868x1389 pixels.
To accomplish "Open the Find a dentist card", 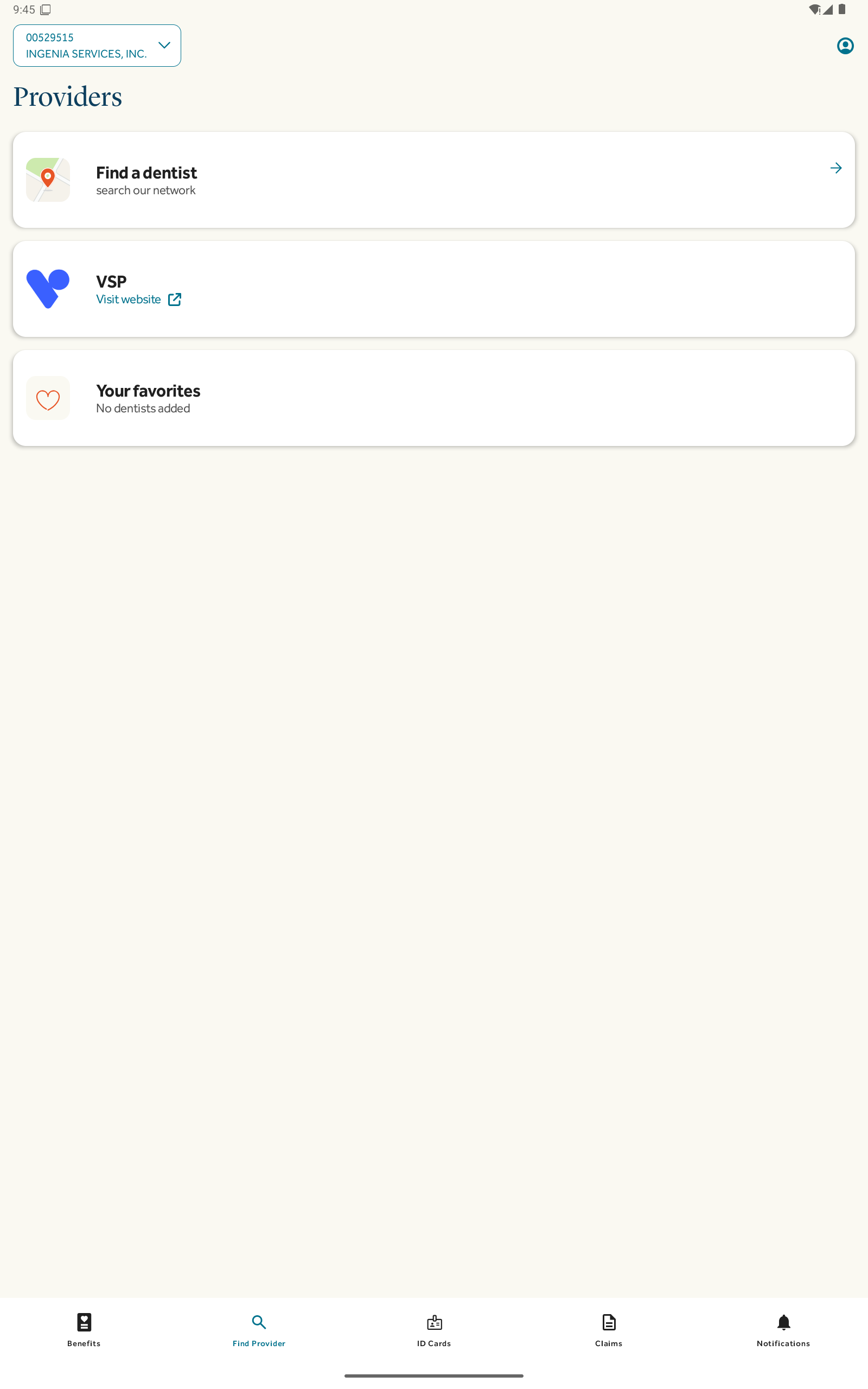I will 433,180.
